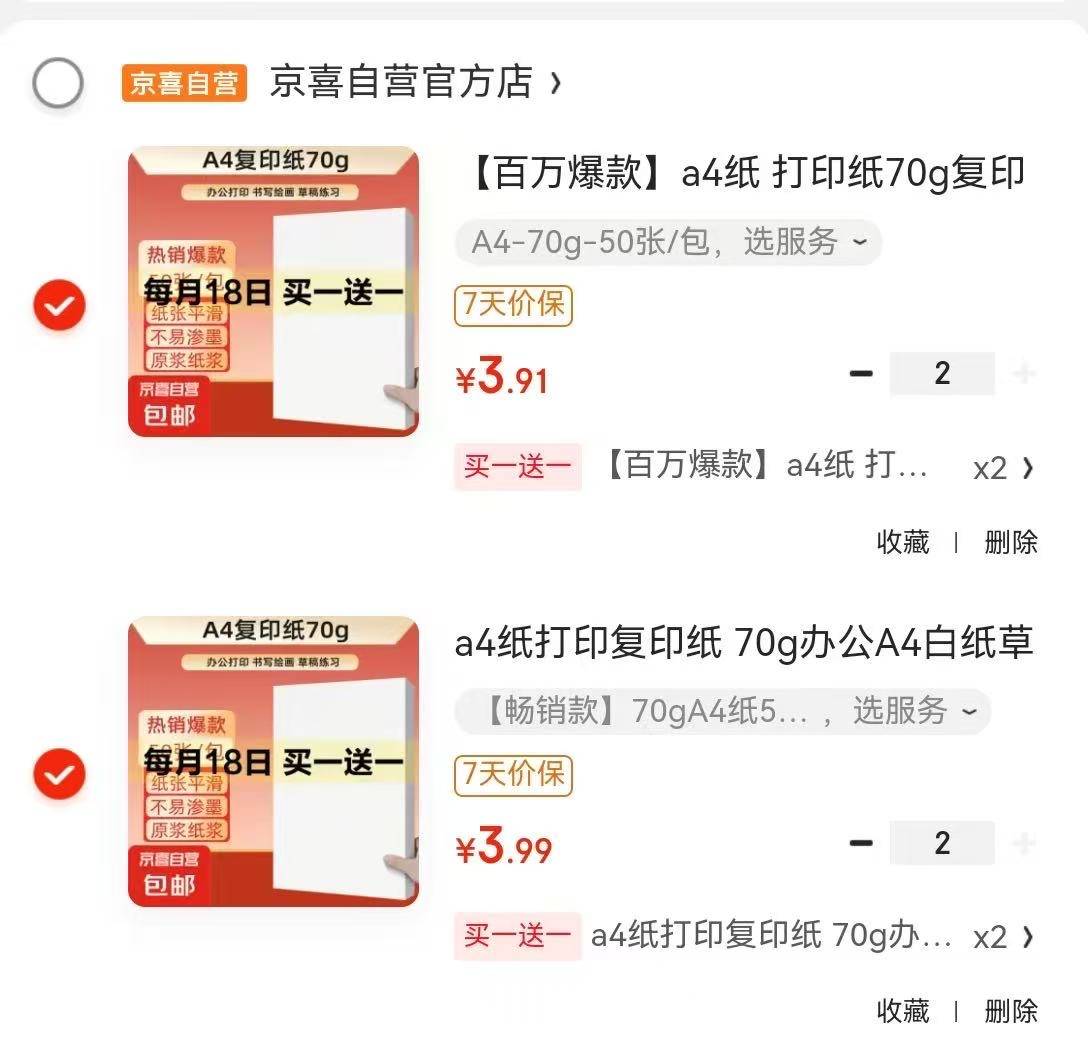Screen dimensions: 1088x1056
Task: Open the 【百万爆款】a4纸 product image
Action: (273, 291)
